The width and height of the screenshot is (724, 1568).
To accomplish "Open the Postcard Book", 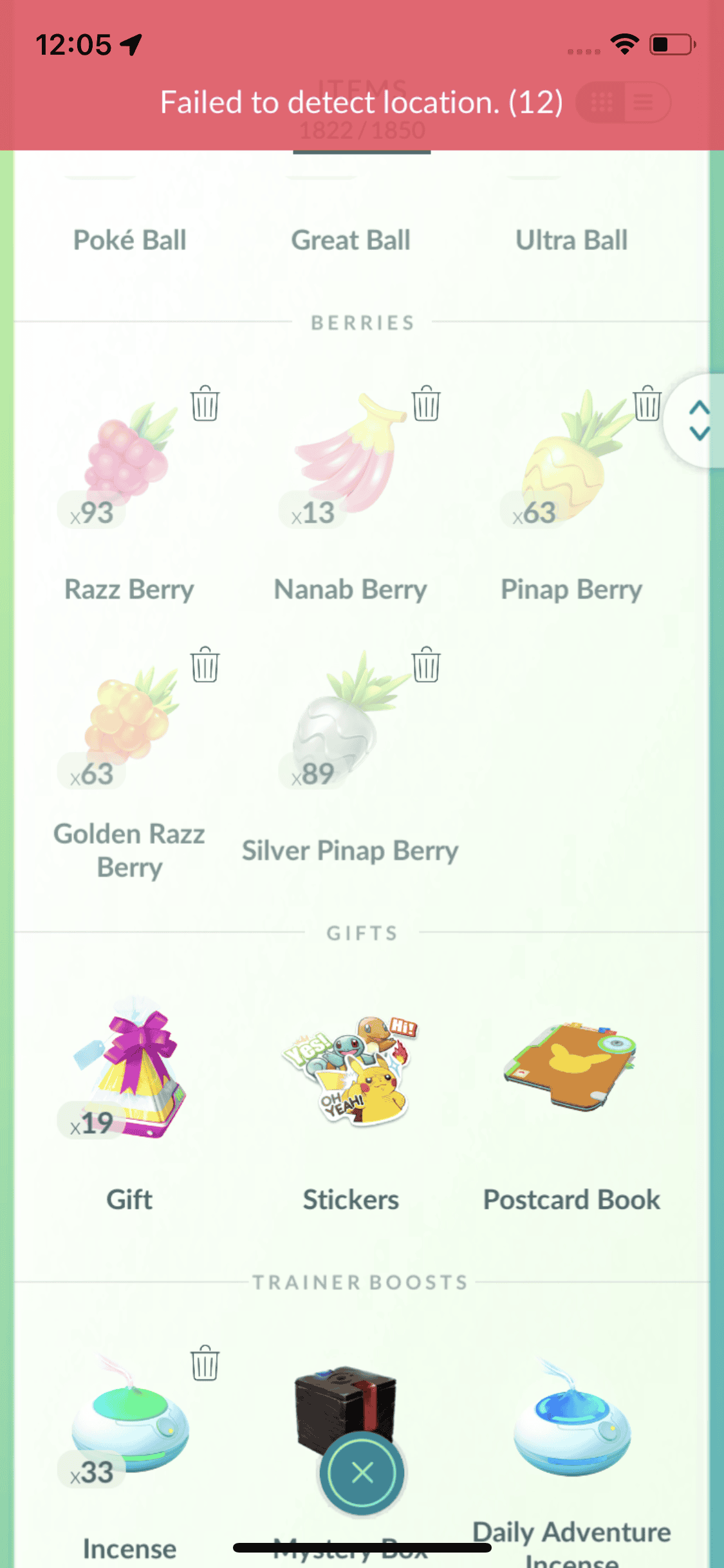I will (x=571, y=1069).
